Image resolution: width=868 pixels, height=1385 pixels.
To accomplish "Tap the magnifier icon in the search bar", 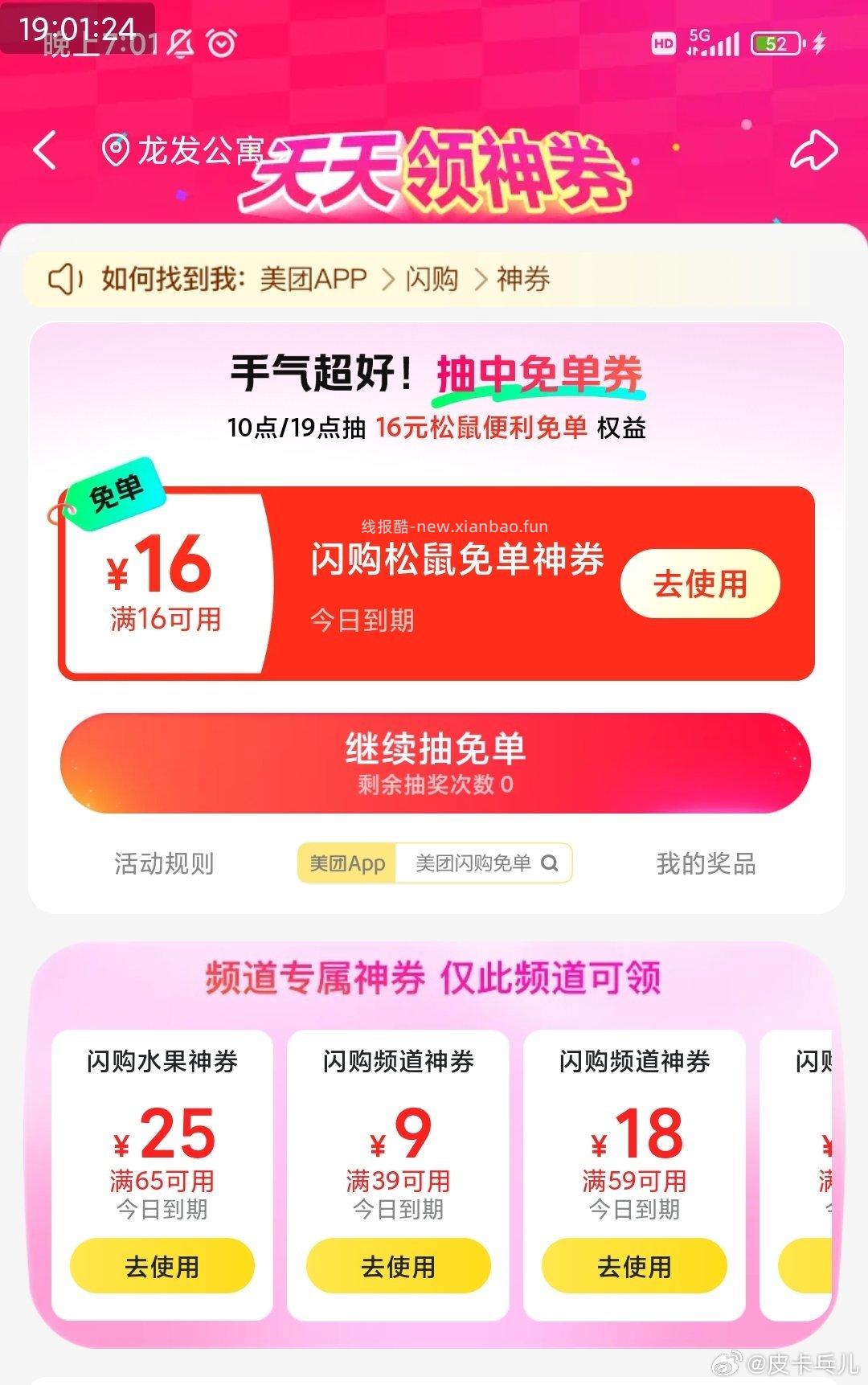I will (x=550, y=863).
